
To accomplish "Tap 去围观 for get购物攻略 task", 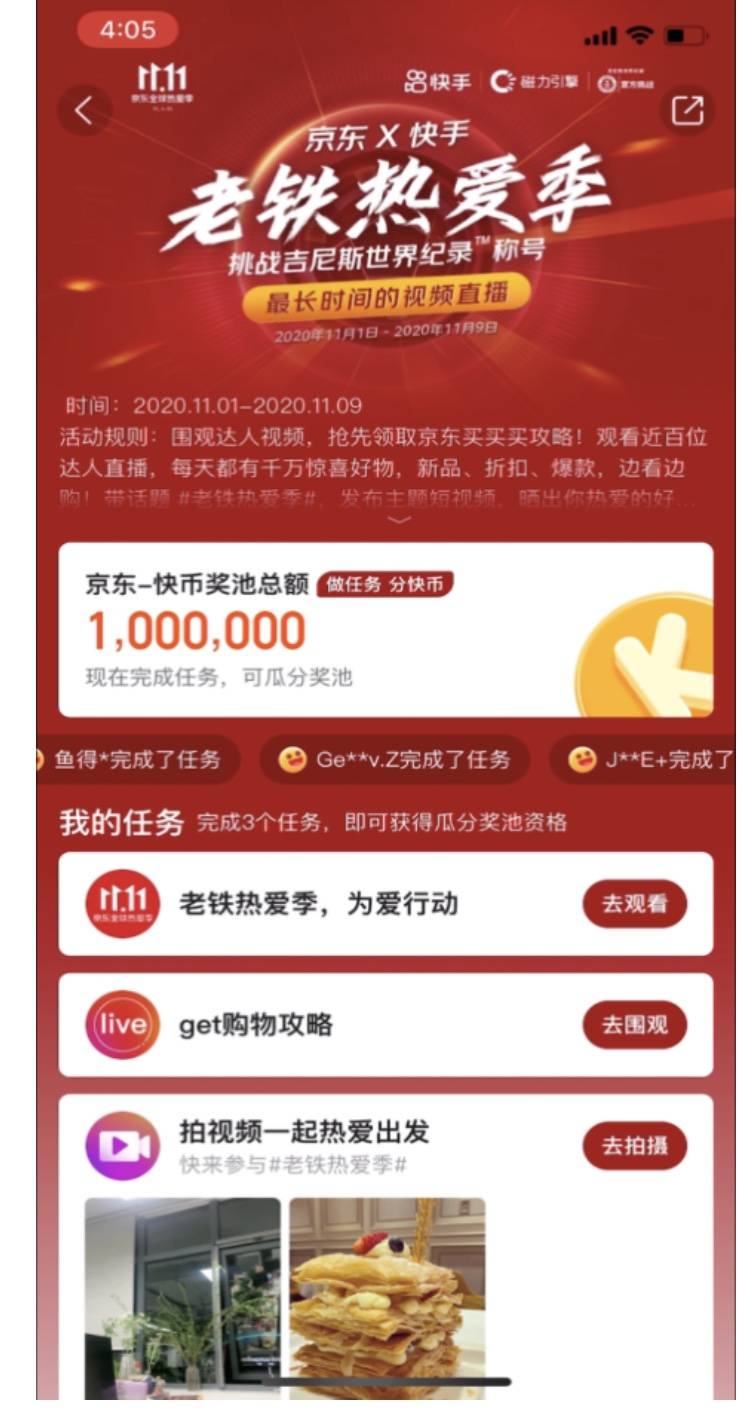I will click(x=635, y=1025).
